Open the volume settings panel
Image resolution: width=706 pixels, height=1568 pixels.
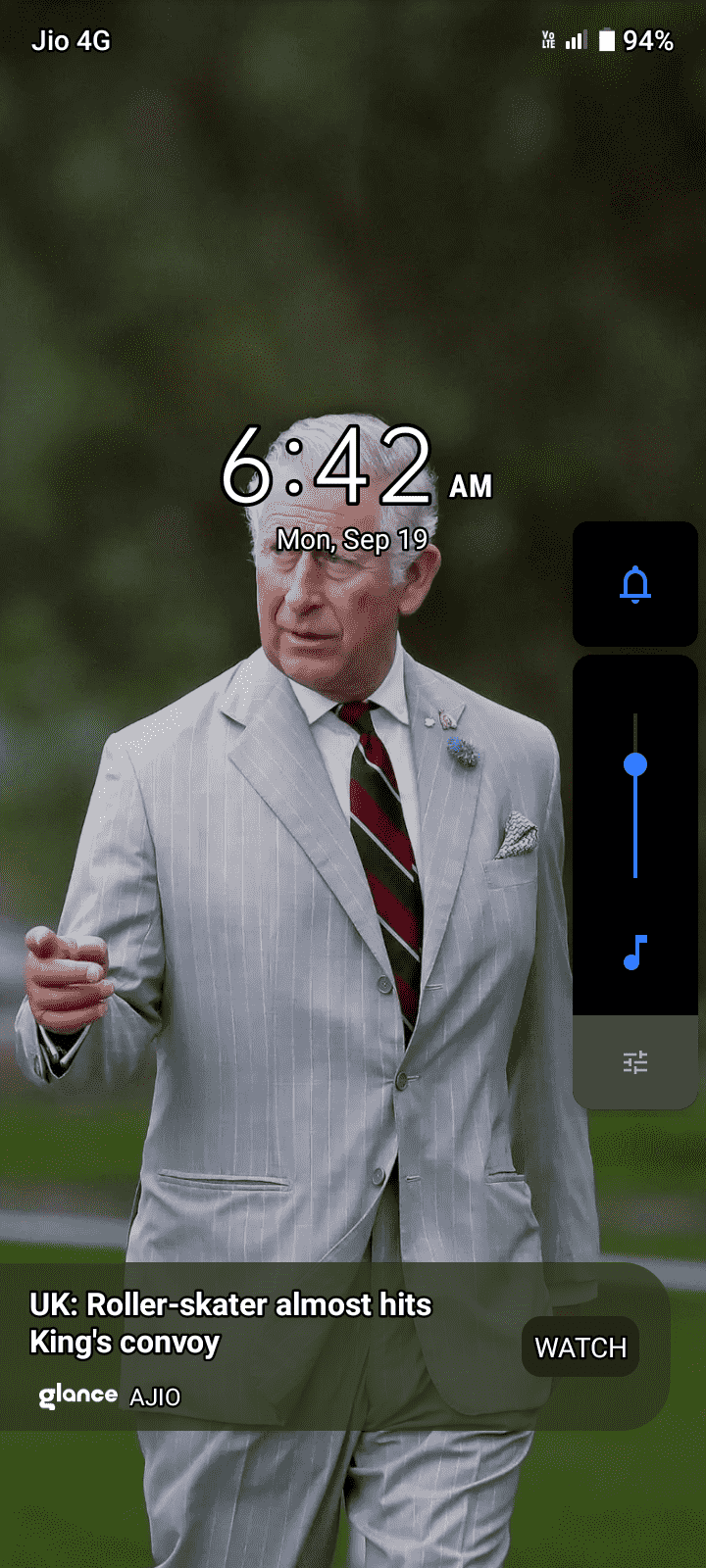635,1061
